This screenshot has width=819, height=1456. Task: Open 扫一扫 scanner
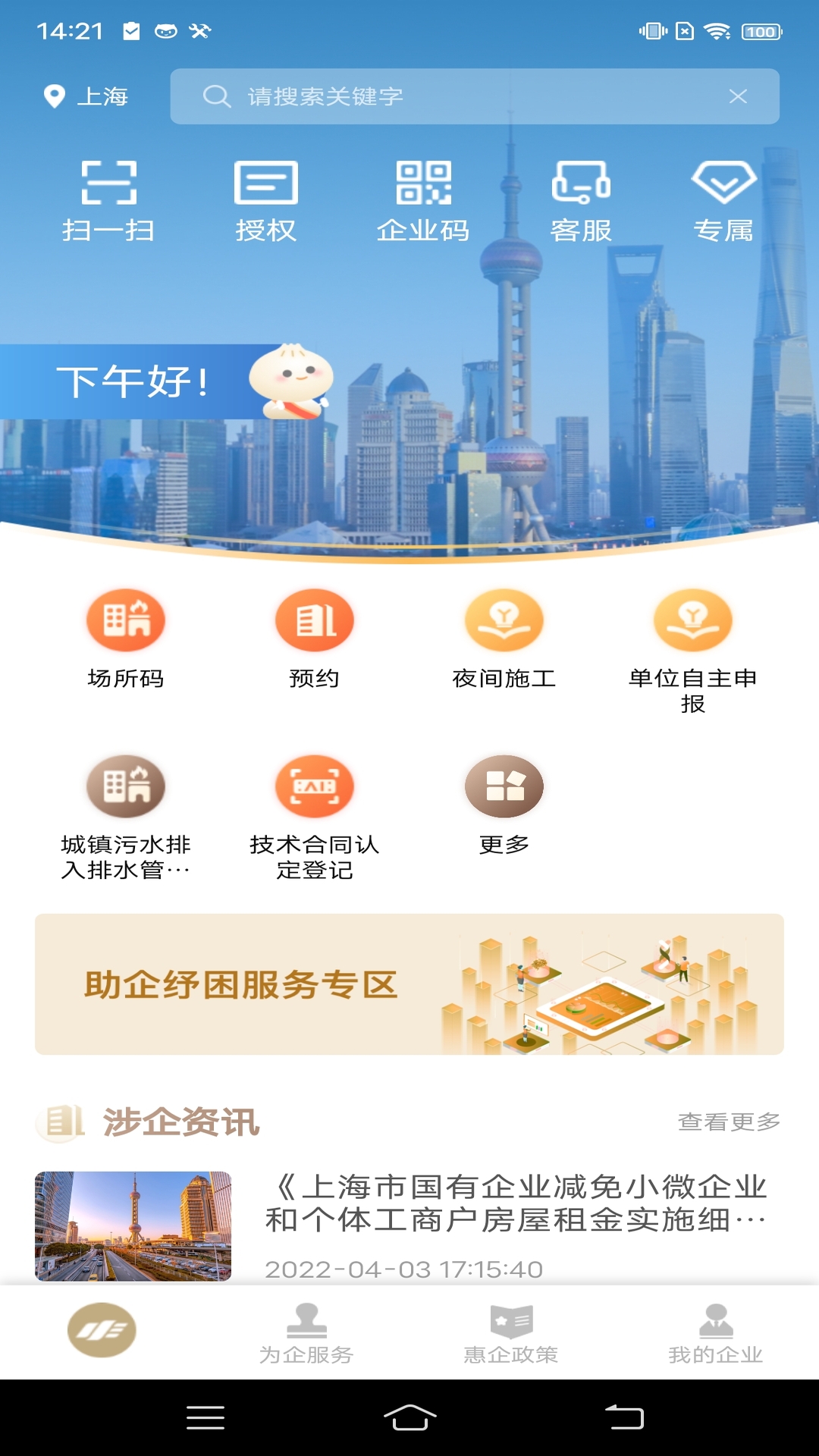pyautogui.click(x=108, y=201)
